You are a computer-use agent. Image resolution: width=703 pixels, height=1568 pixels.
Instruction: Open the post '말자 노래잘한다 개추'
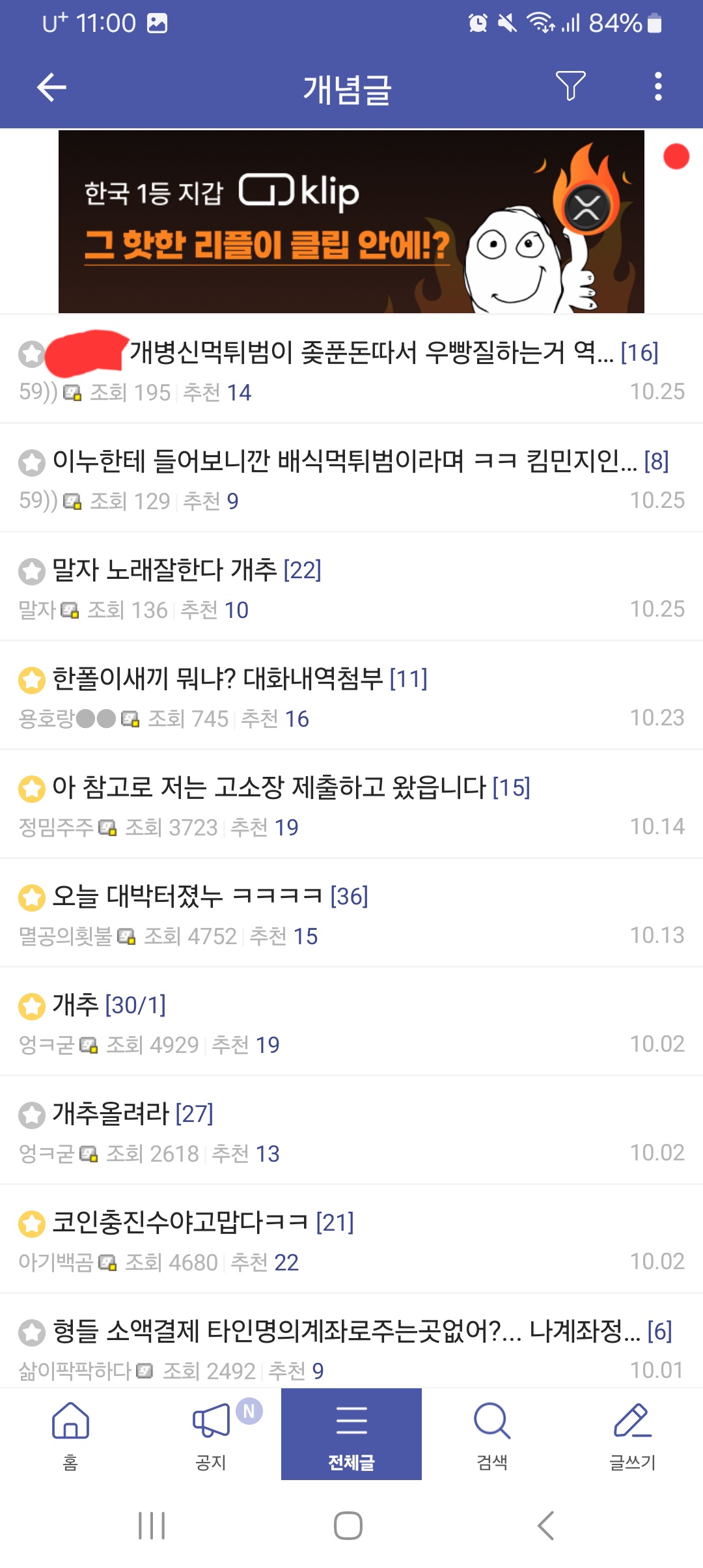pos(187,570)
